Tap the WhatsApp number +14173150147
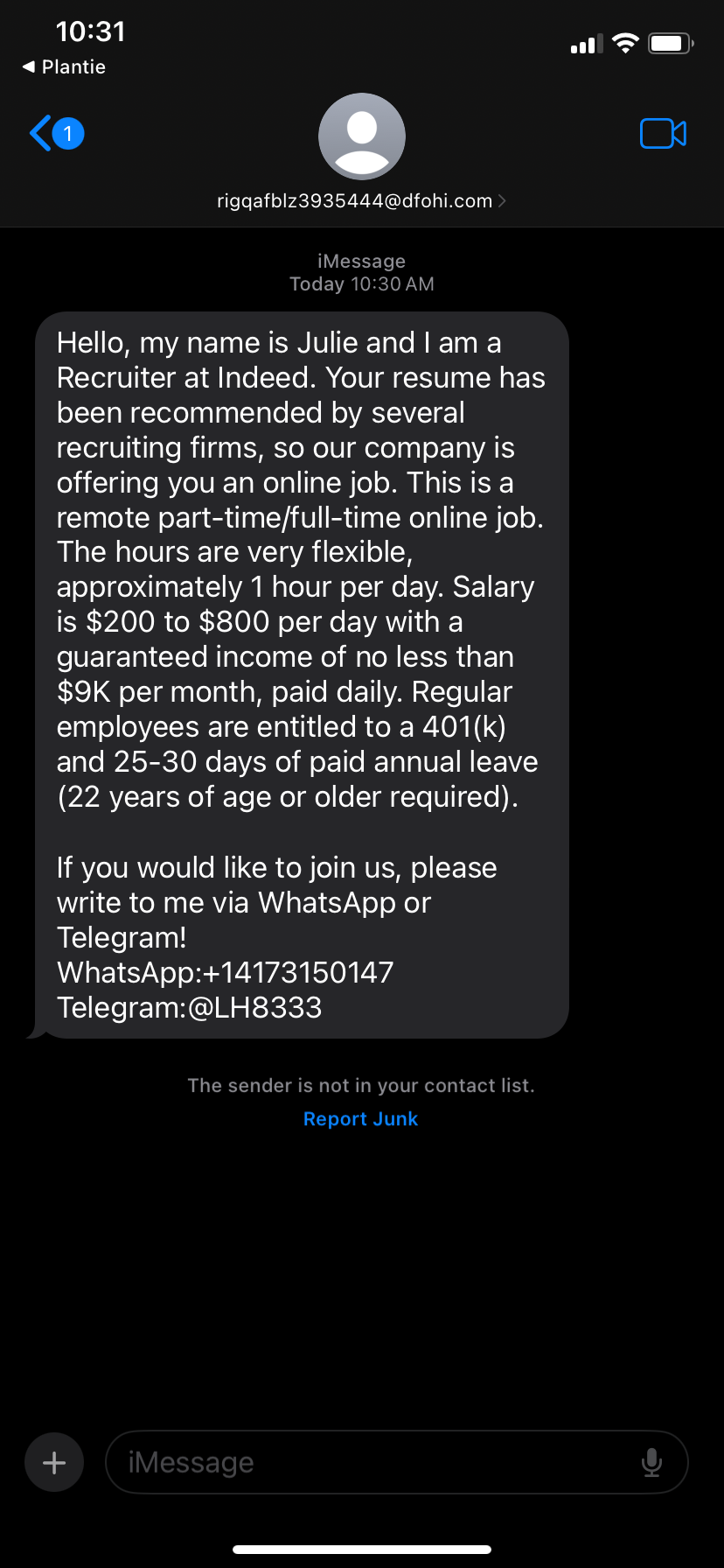 (298, 973)
